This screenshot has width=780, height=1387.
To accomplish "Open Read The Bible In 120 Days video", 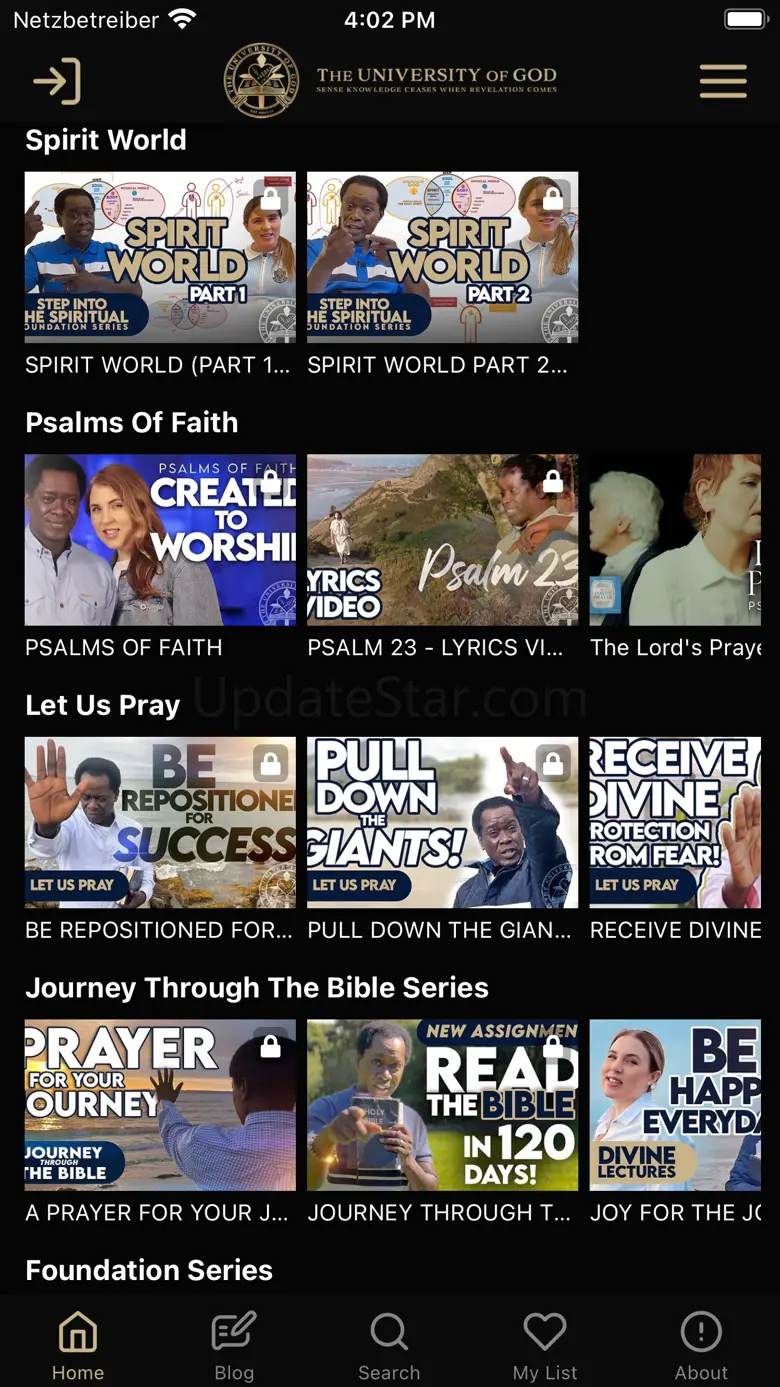I will 442,1105.
